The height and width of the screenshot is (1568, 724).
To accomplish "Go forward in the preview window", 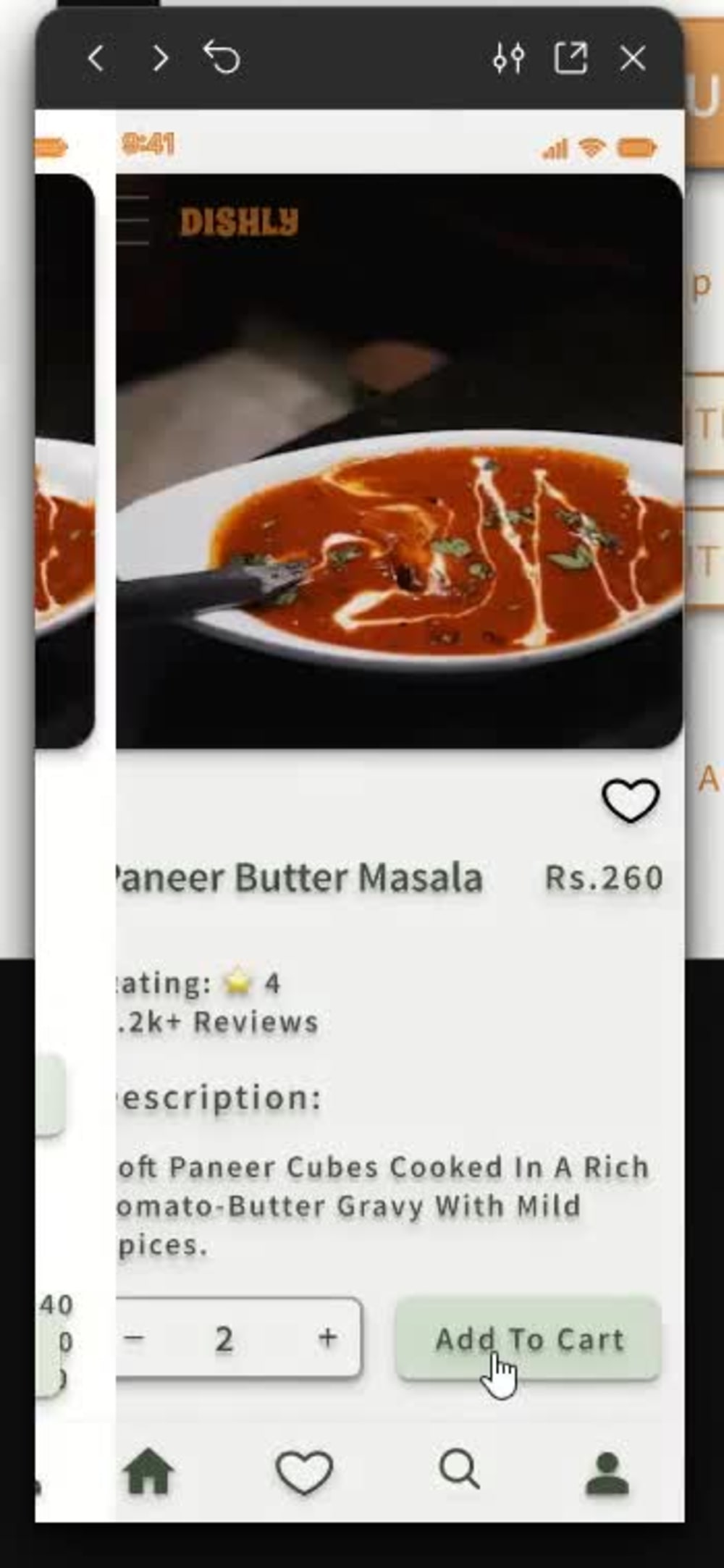I will (x=161, y=58).
